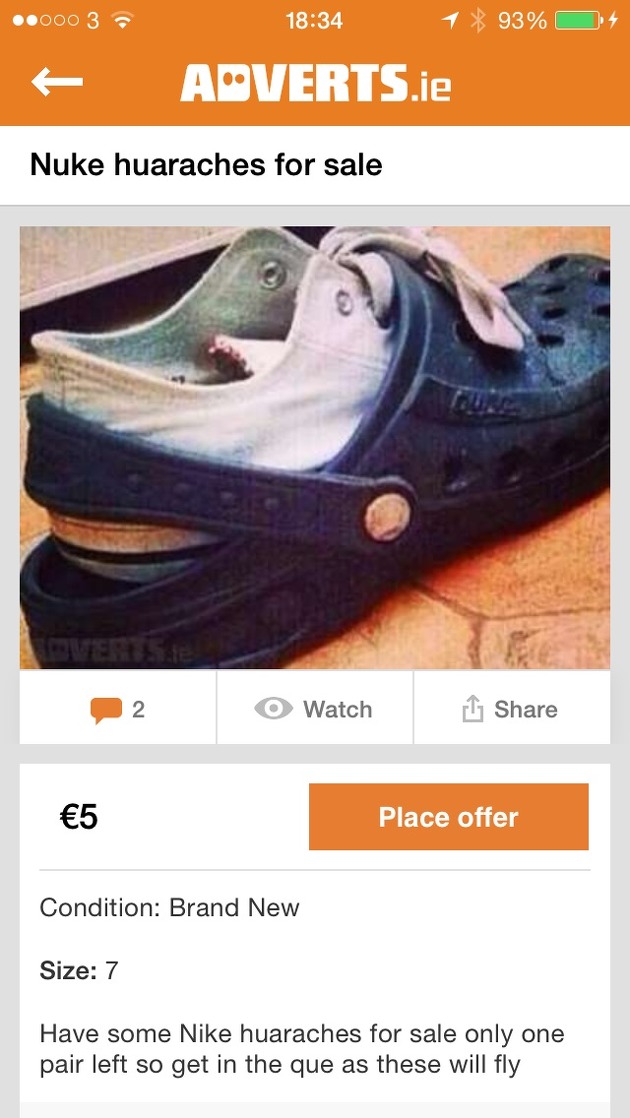Image resolution: width=630 pixels, height=1118 pixels.
Task: Watch this huaraches ad
Action: tap(314, 709)
